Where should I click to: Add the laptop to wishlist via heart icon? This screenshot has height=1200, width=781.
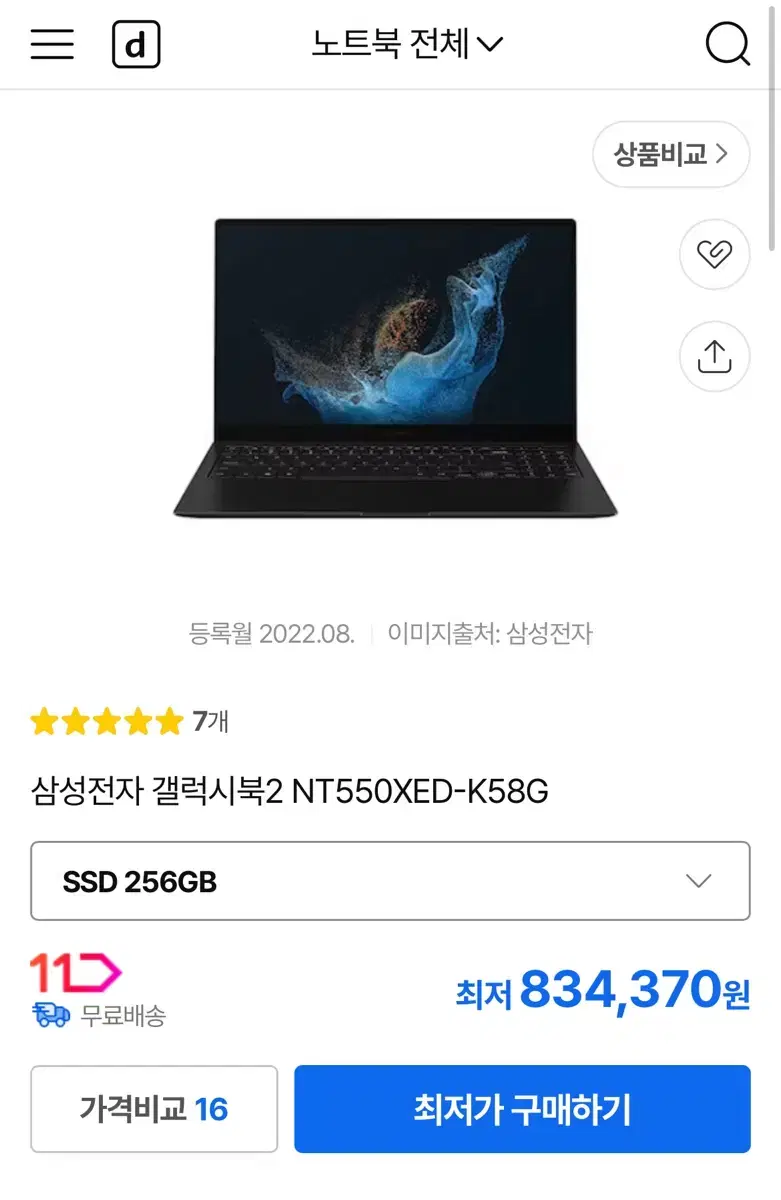[713, 255]
